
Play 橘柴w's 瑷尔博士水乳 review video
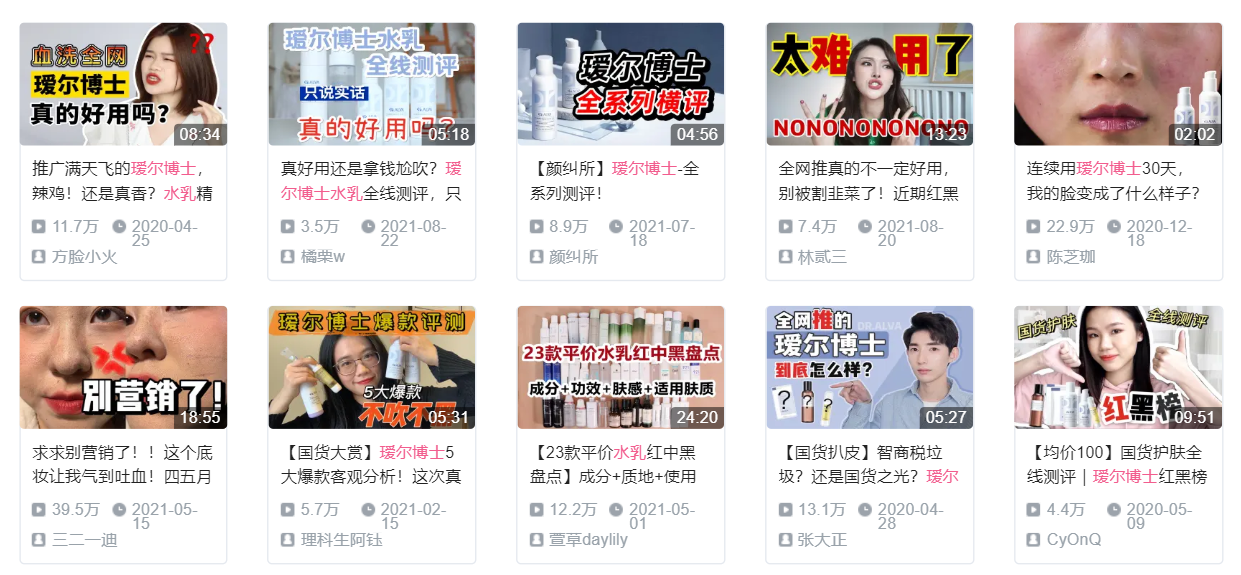(371, 85)
